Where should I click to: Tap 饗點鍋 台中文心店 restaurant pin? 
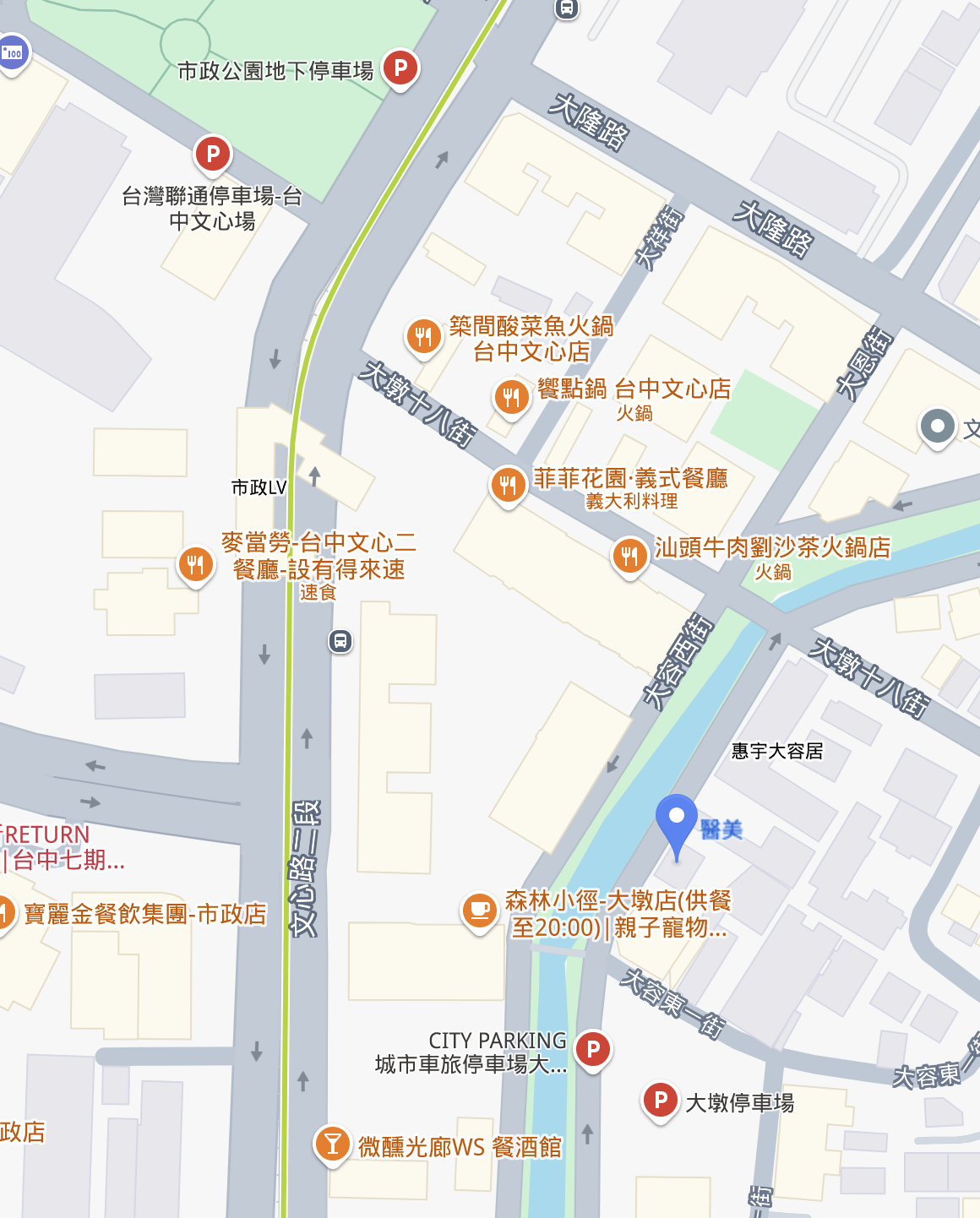pos(511,396)
